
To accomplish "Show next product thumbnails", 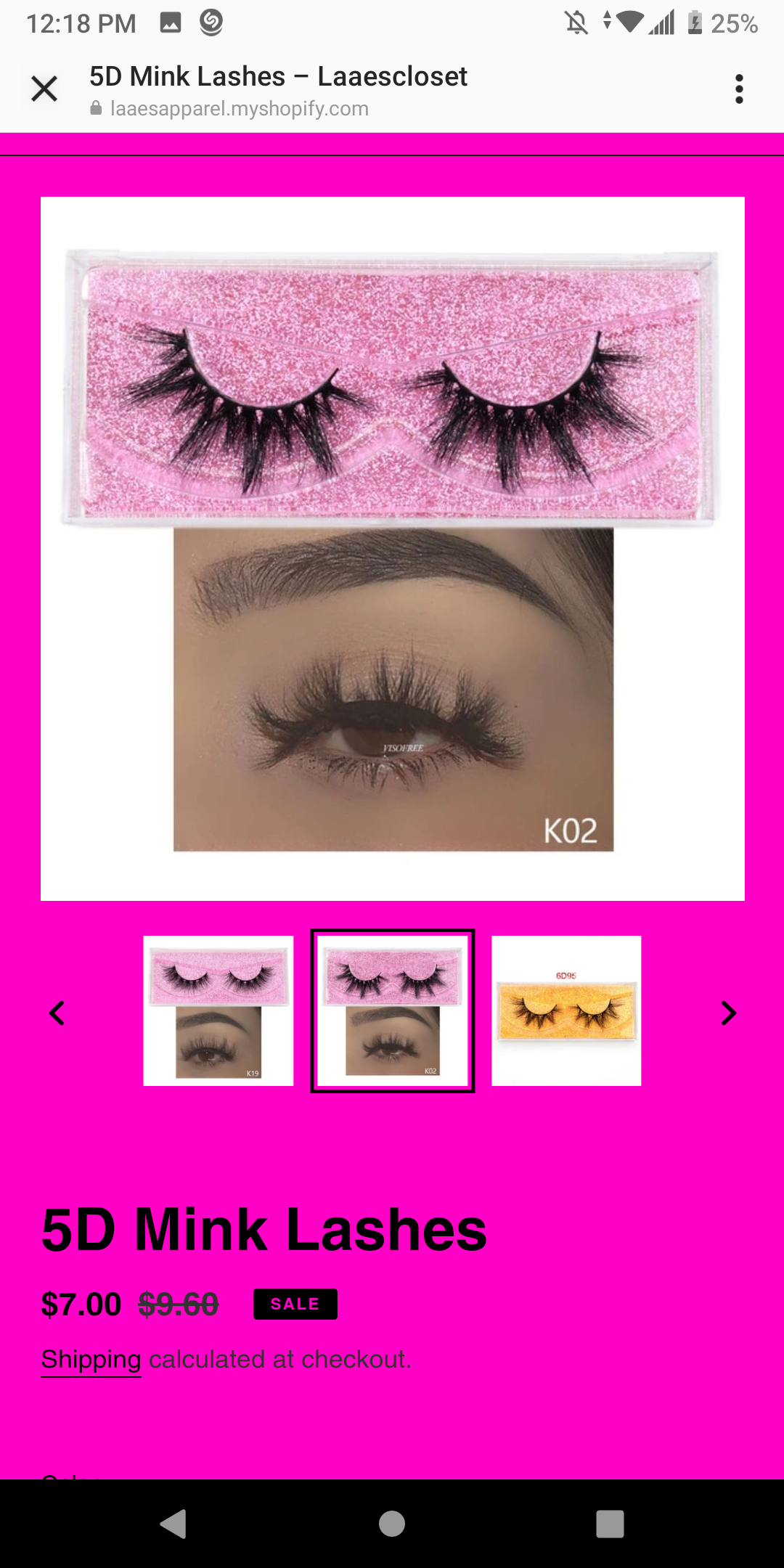I will [728, 1013].
